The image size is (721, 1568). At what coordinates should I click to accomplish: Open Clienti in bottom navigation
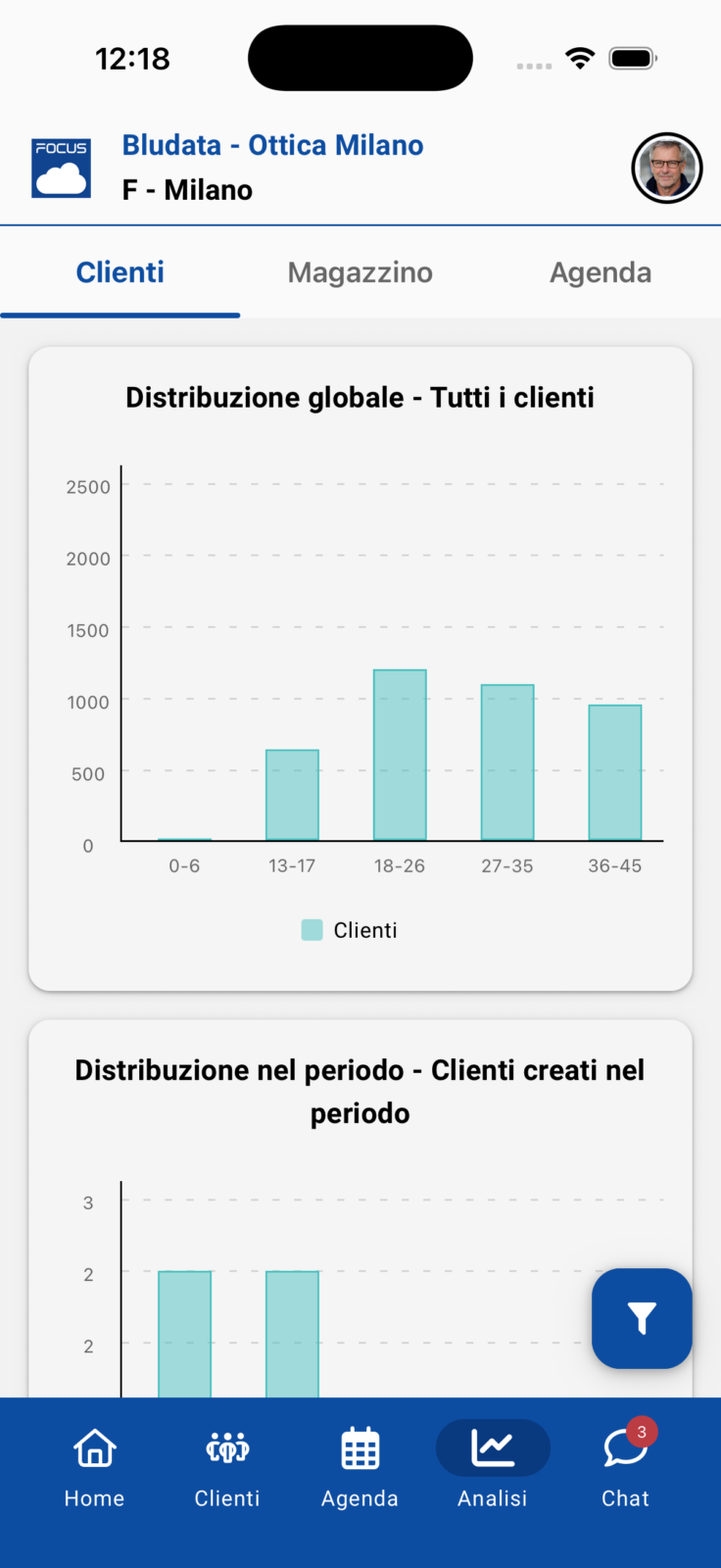(x=227, y=1467)
